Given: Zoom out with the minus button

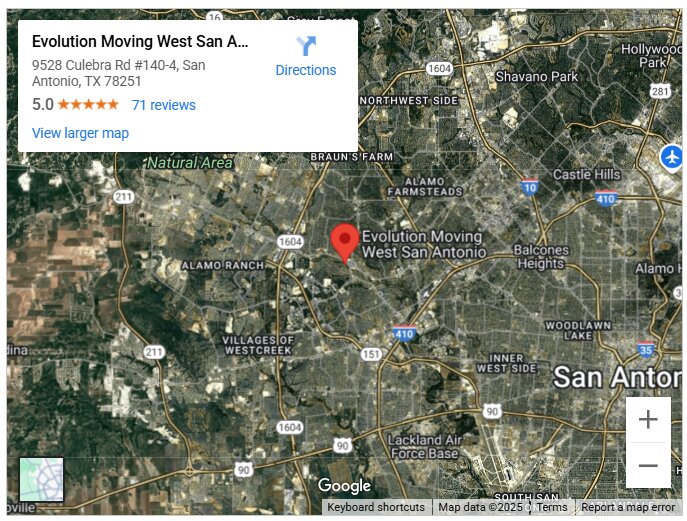Looking at the screenshot, I should 648,466.
